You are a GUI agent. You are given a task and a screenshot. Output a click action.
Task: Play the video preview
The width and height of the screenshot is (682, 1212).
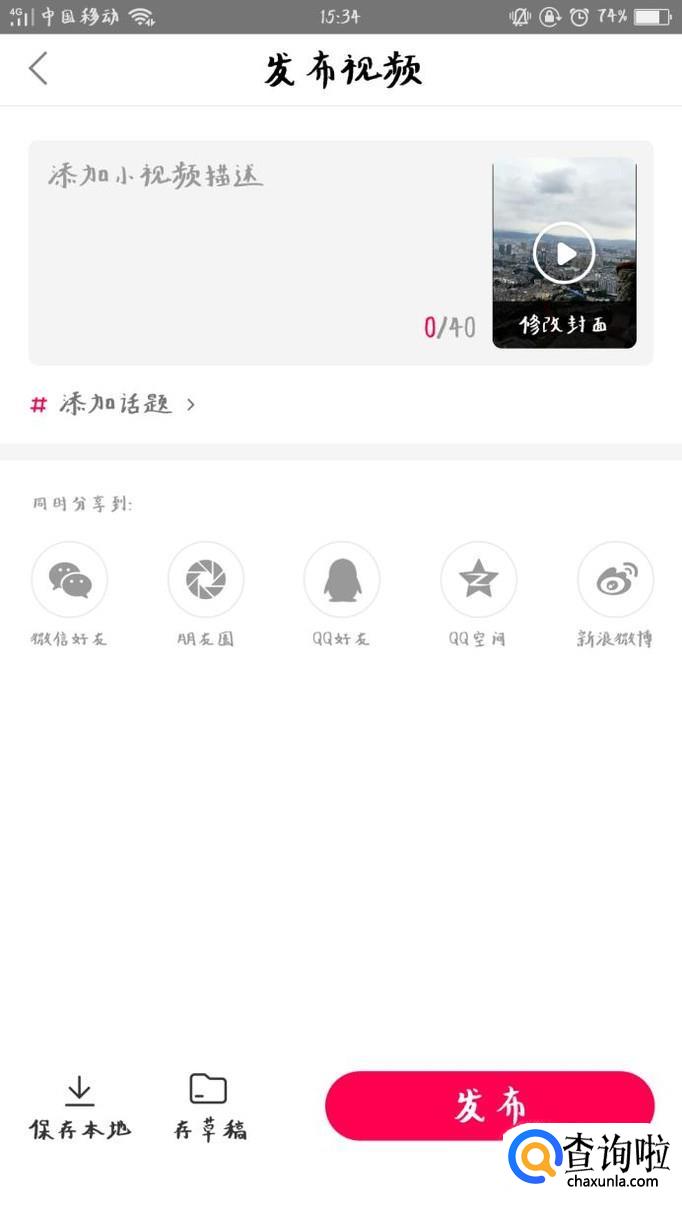tap(564, 253)
